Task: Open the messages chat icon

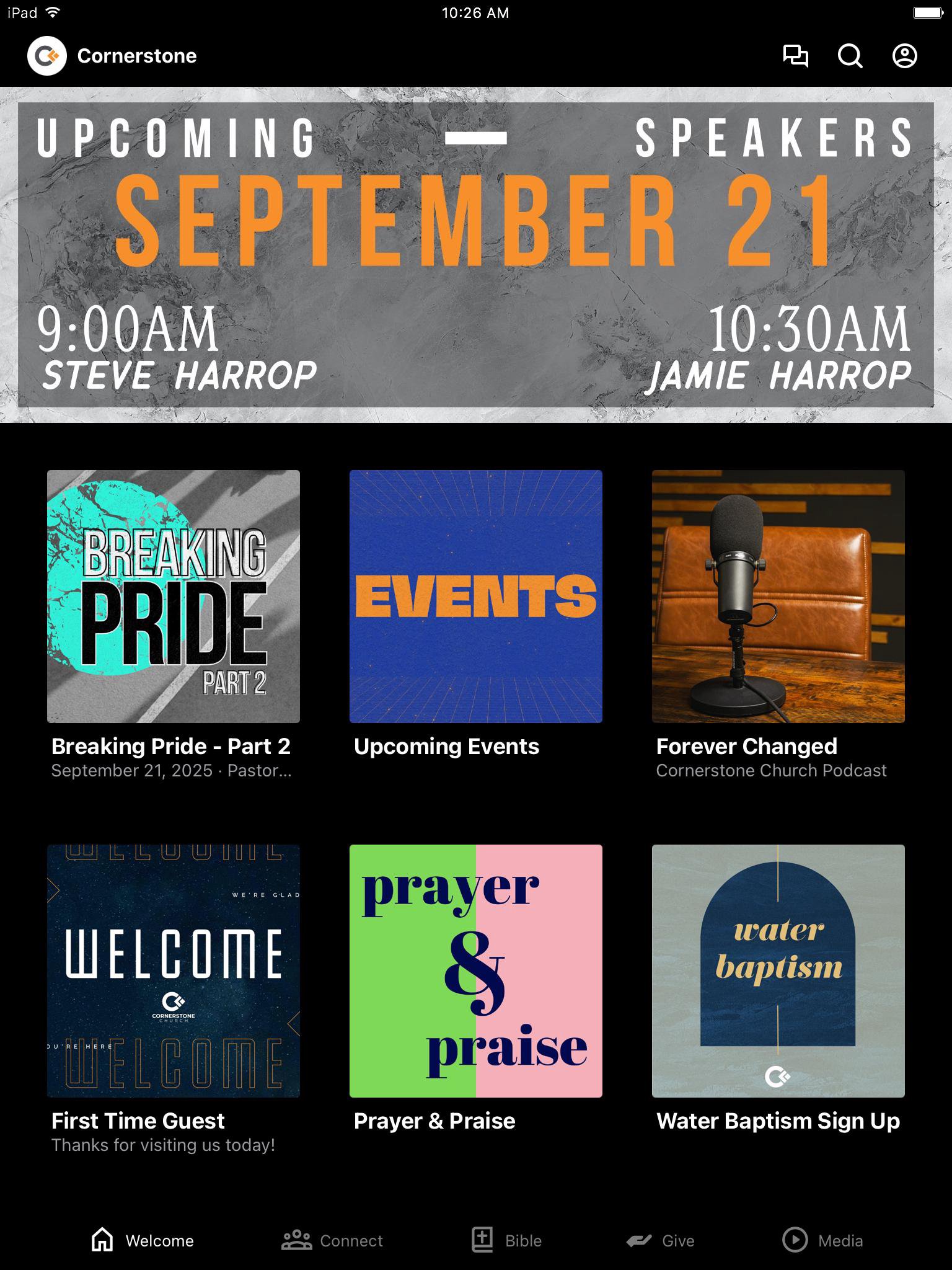Action: coord(795,56)
